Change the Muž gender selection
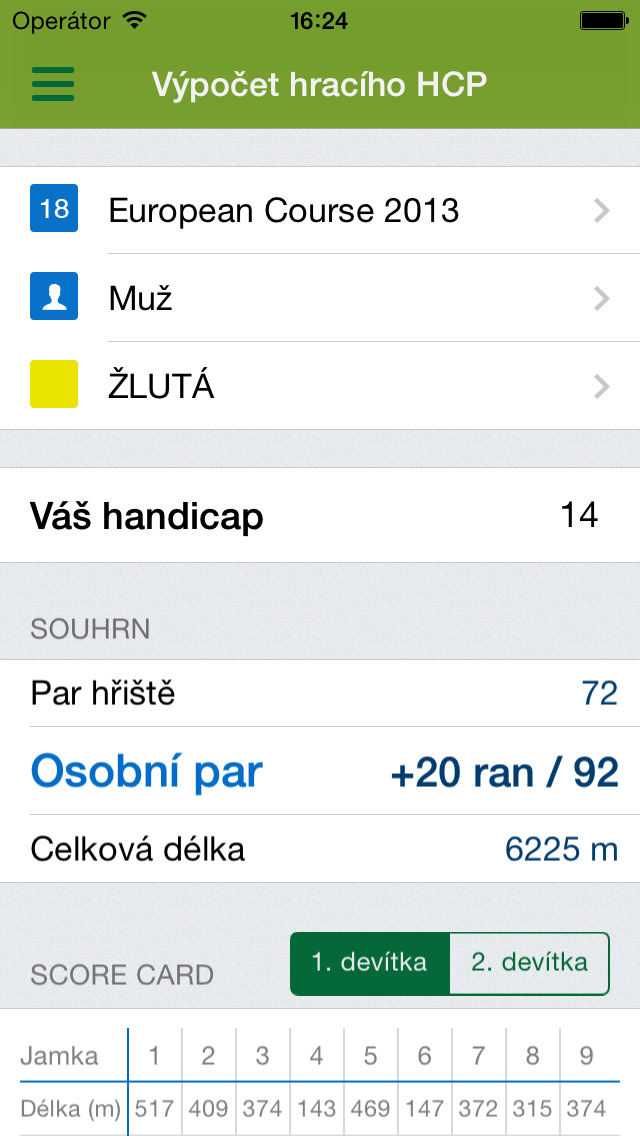The width and height of the screenshot is (640, 1136). click(x=320, y=298)
